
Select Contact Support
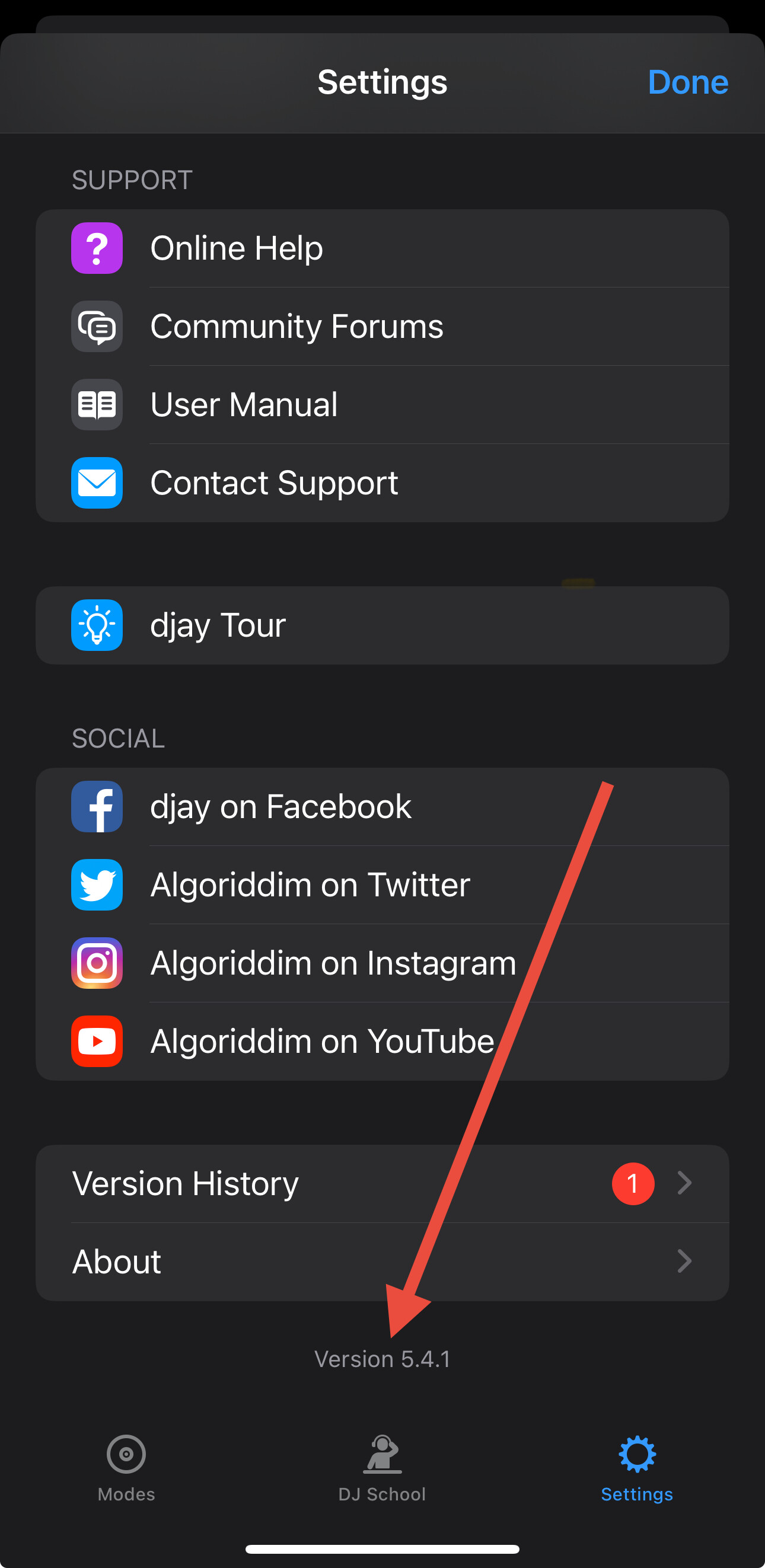coord(383,483)
